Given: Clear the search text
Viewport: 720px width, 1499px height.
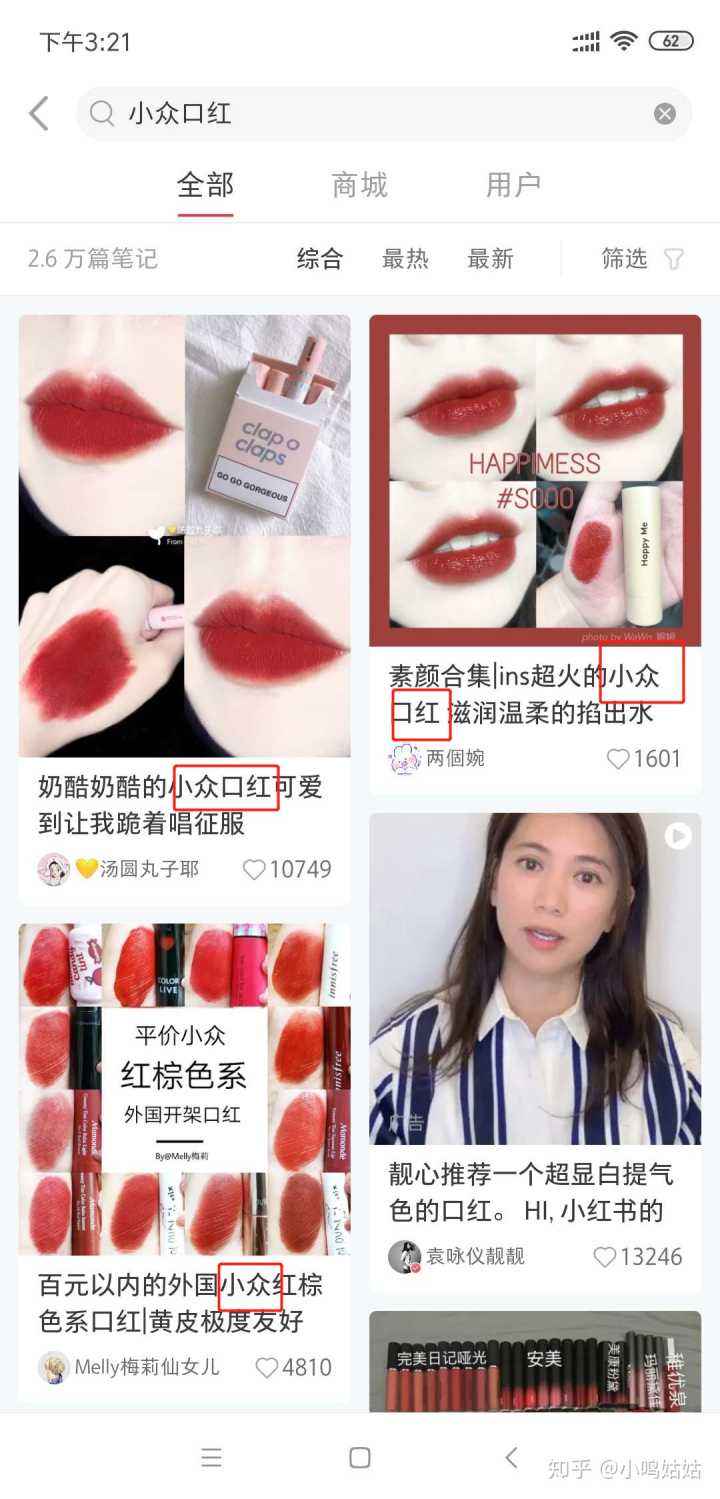Looking at the screenshot, I should point(665,114).
